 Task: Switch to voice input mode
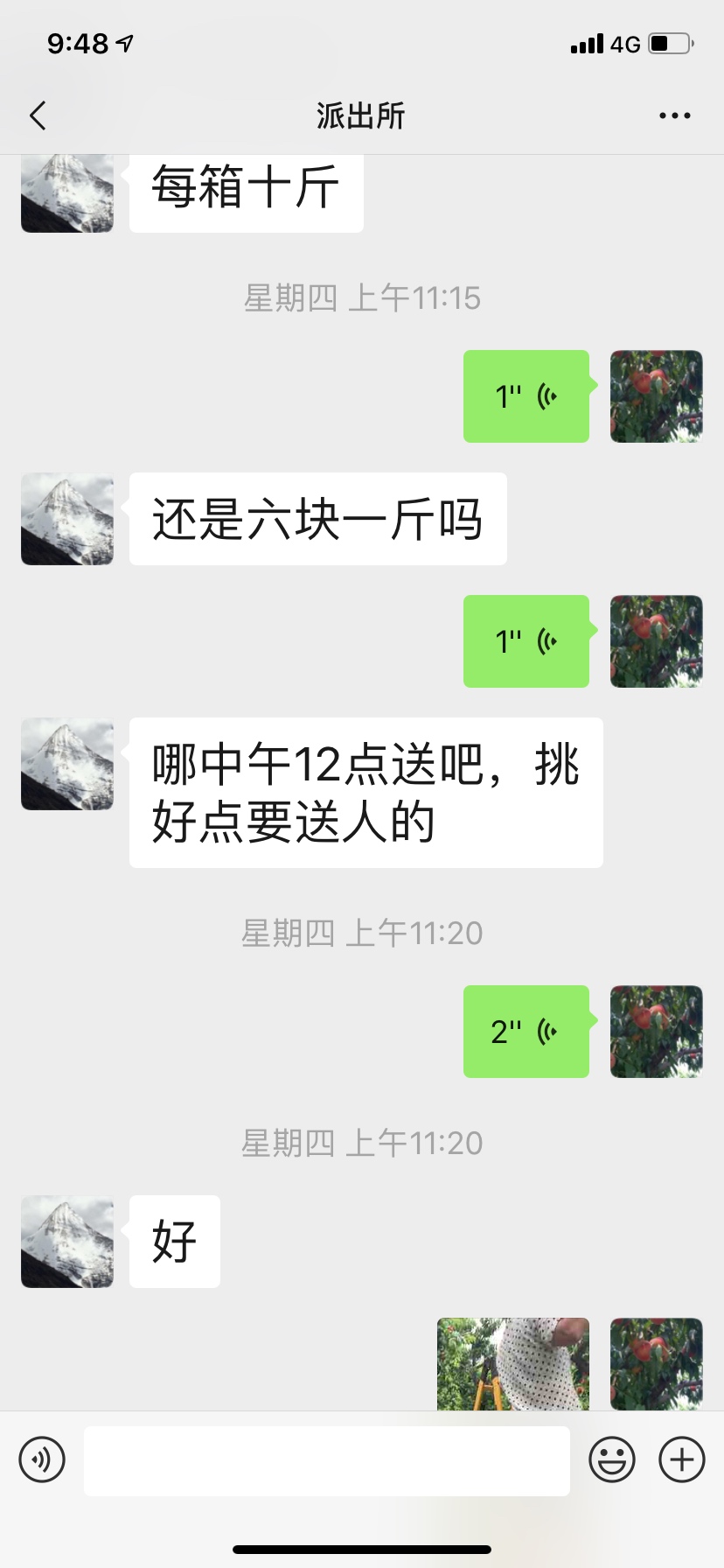click(42, 1459)
